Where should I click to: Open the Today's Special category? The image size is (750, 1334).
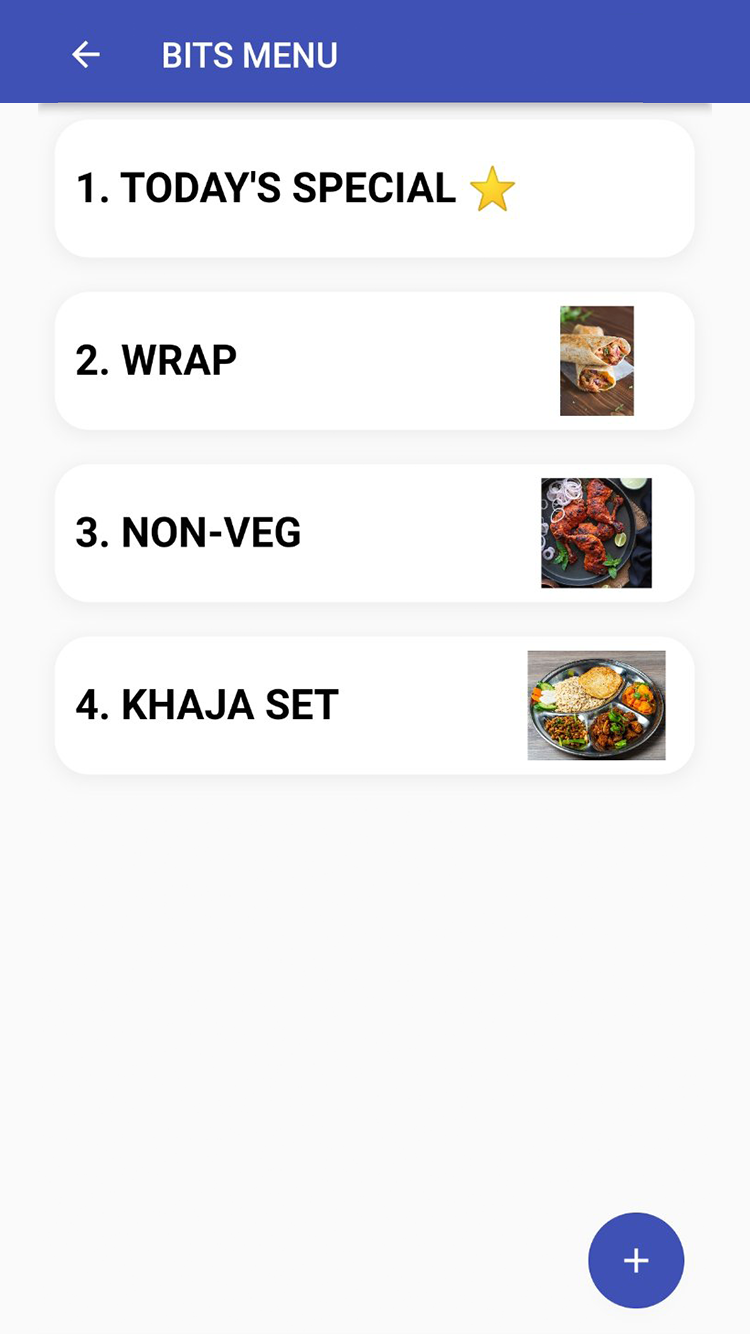pyautogui.click(x=374, y=189)
